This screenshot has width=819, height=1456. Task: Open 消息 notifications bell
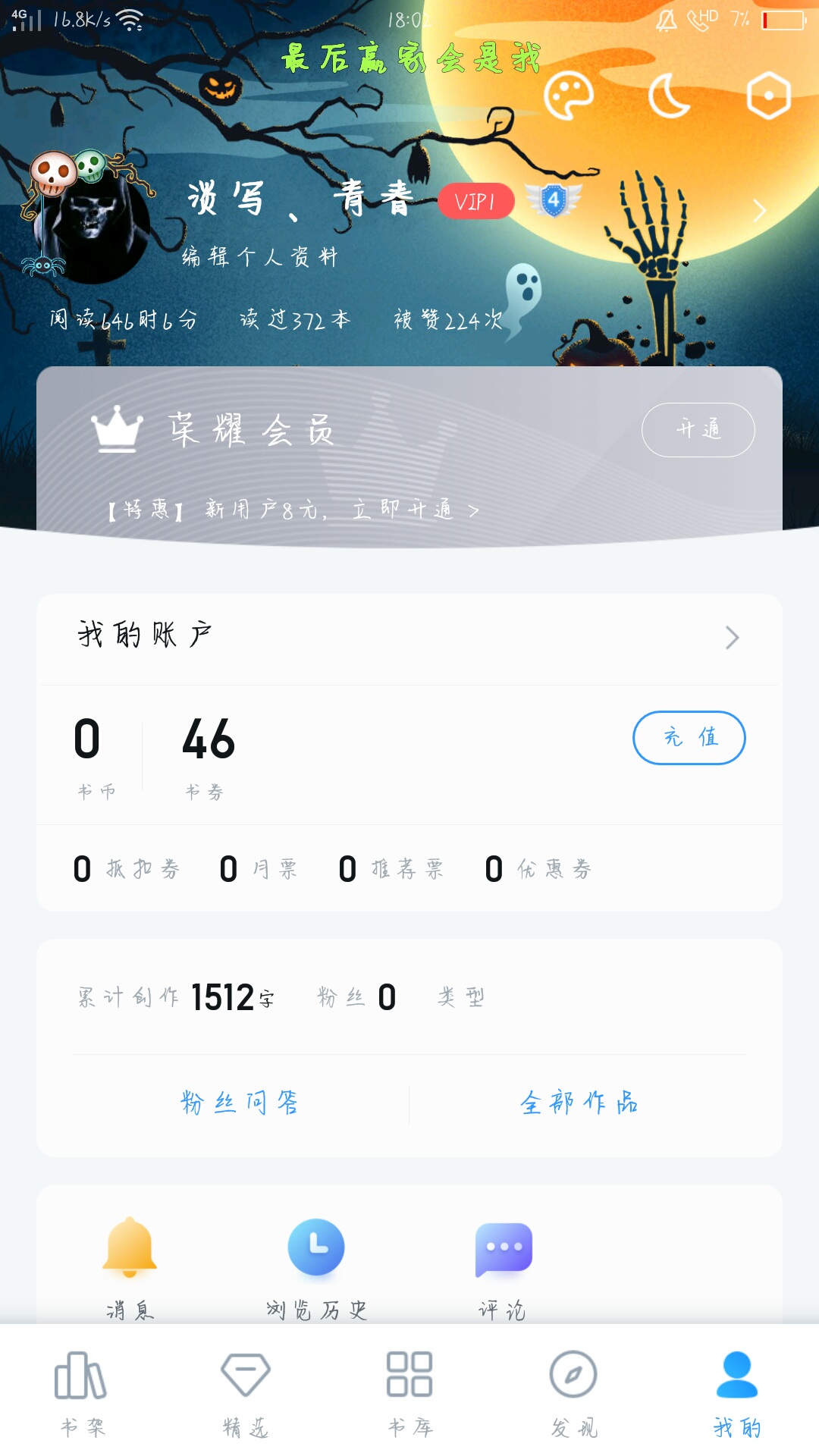click(130, 1259)
